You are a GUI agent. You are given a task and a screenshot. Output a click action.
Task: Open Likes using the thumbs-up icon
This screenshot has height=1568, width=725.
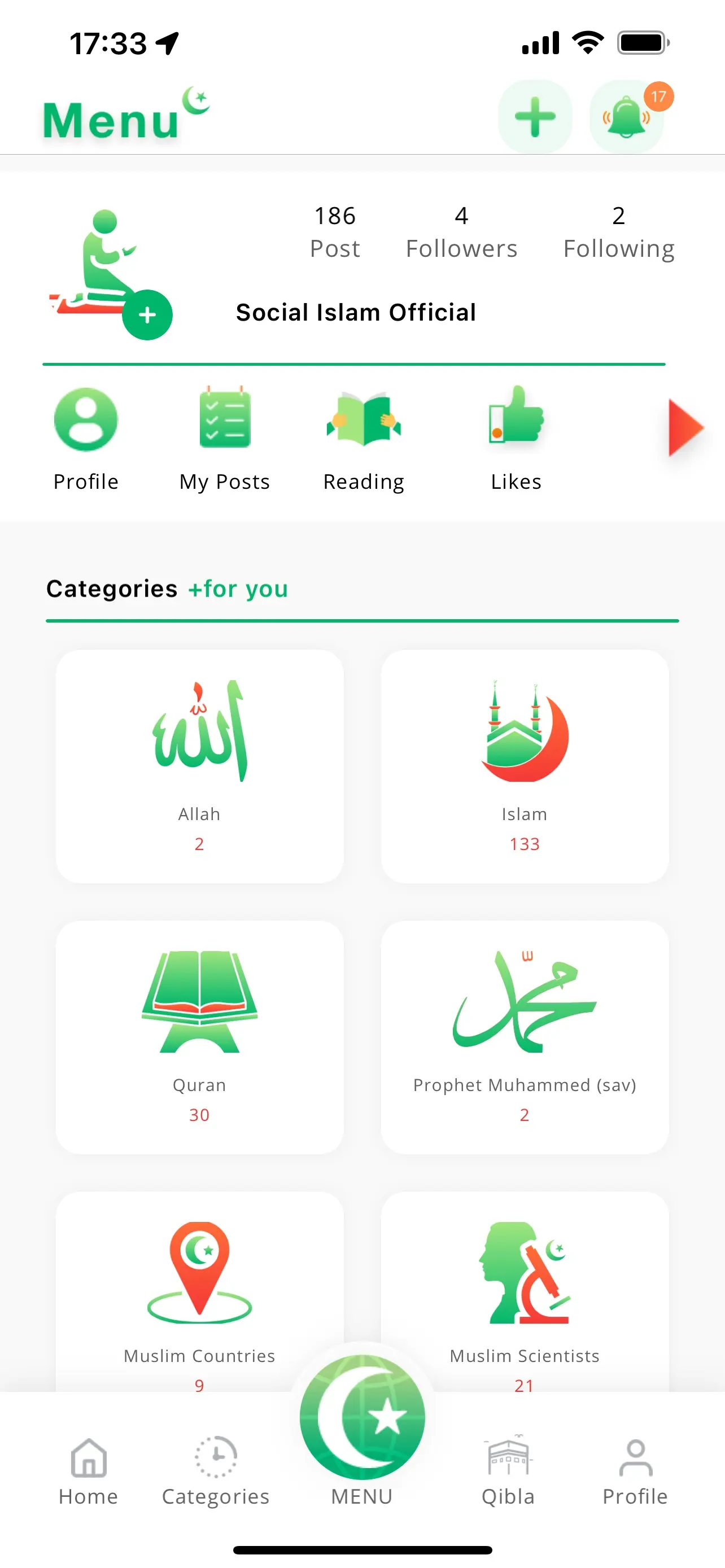pos(516,420)
